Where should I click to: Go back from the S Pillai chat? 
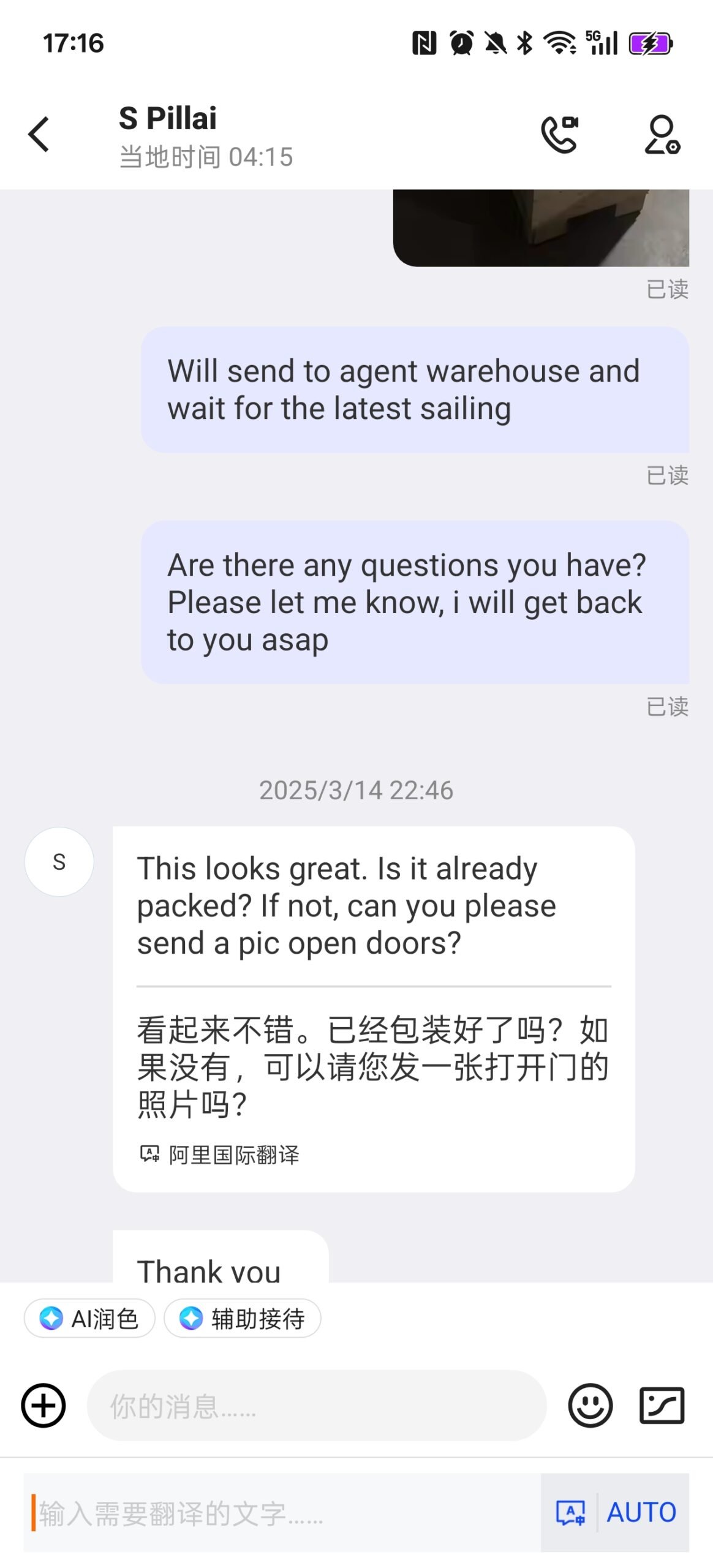[39, 134]
